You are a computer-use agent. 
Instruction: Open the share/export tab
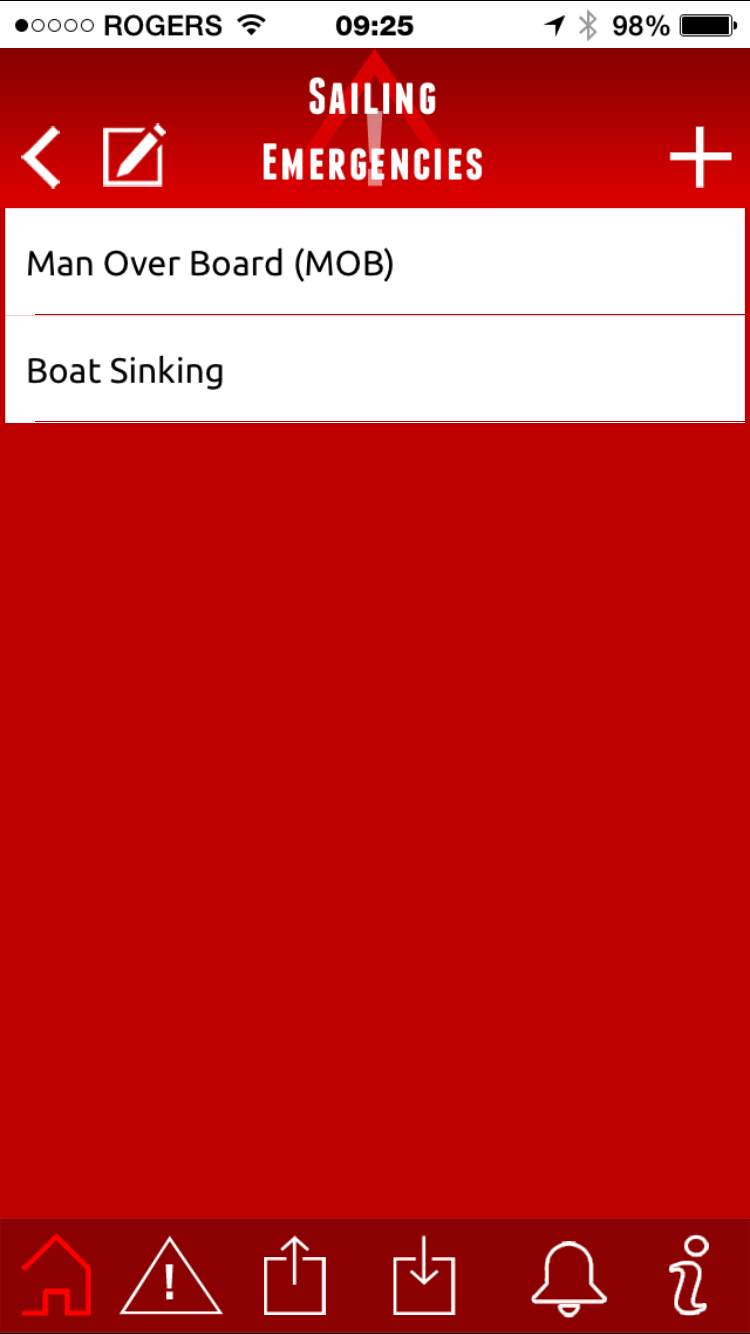[x=295, y=1276]
